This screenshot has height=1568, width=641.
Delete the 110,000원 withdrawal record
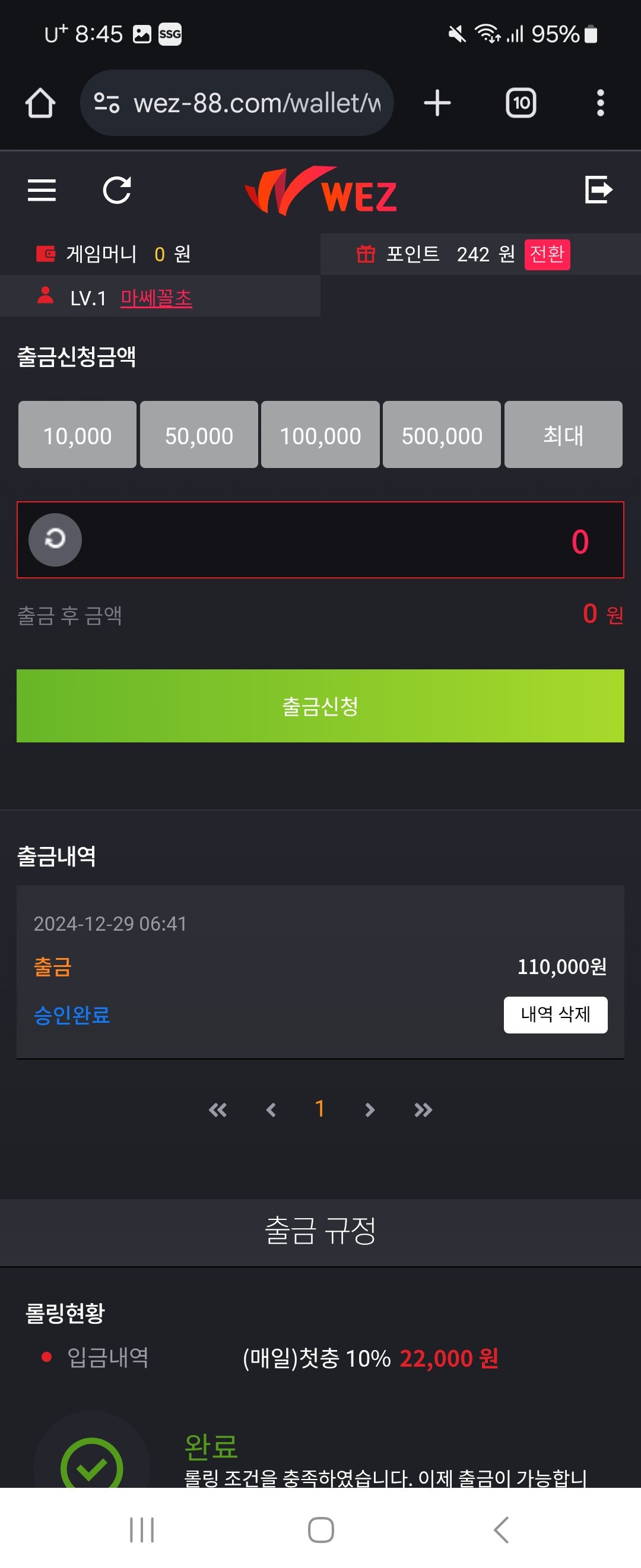(556, 1014)
